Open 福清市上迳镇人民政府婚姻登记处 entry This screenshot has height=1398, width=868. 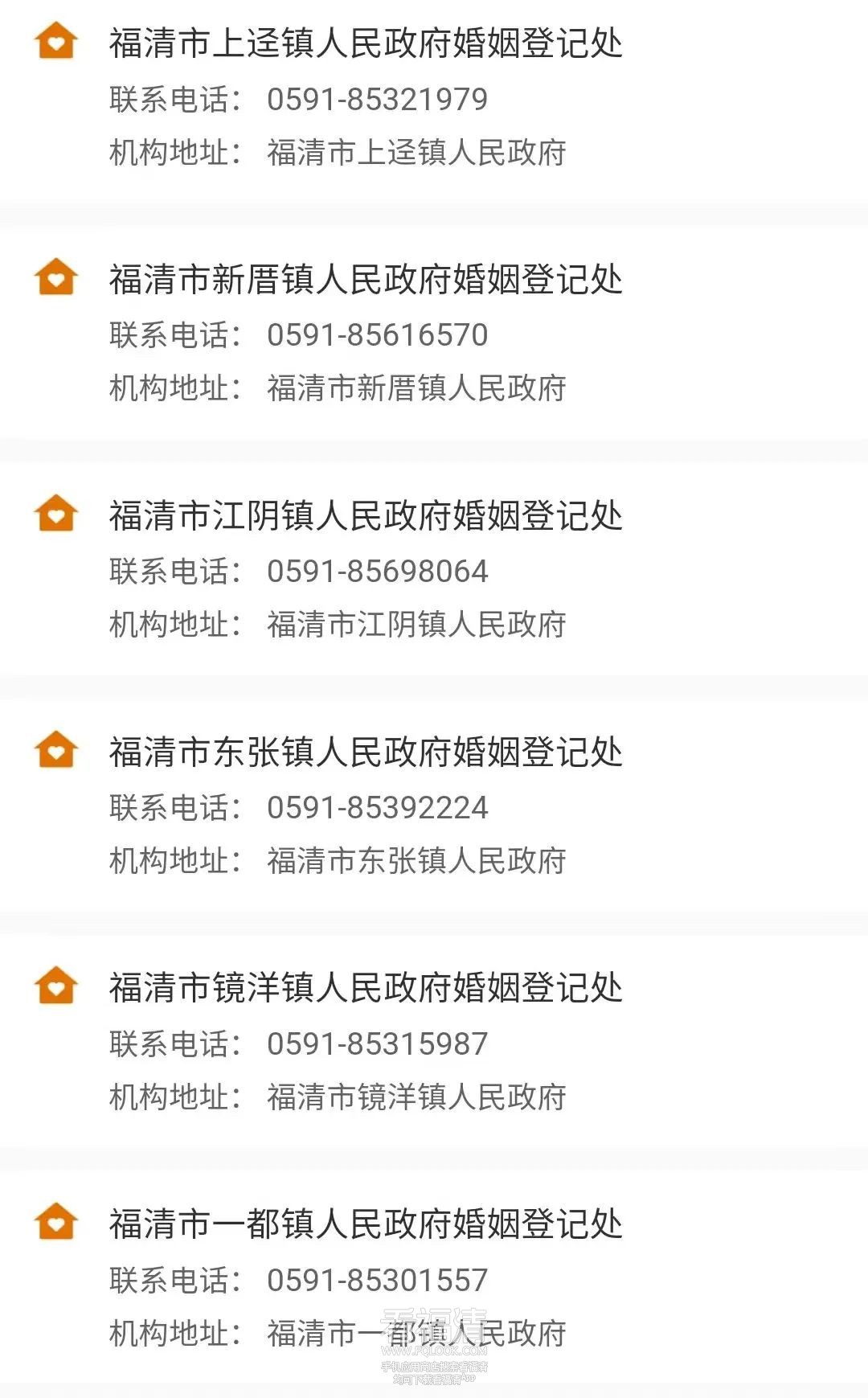pos(366,43)
